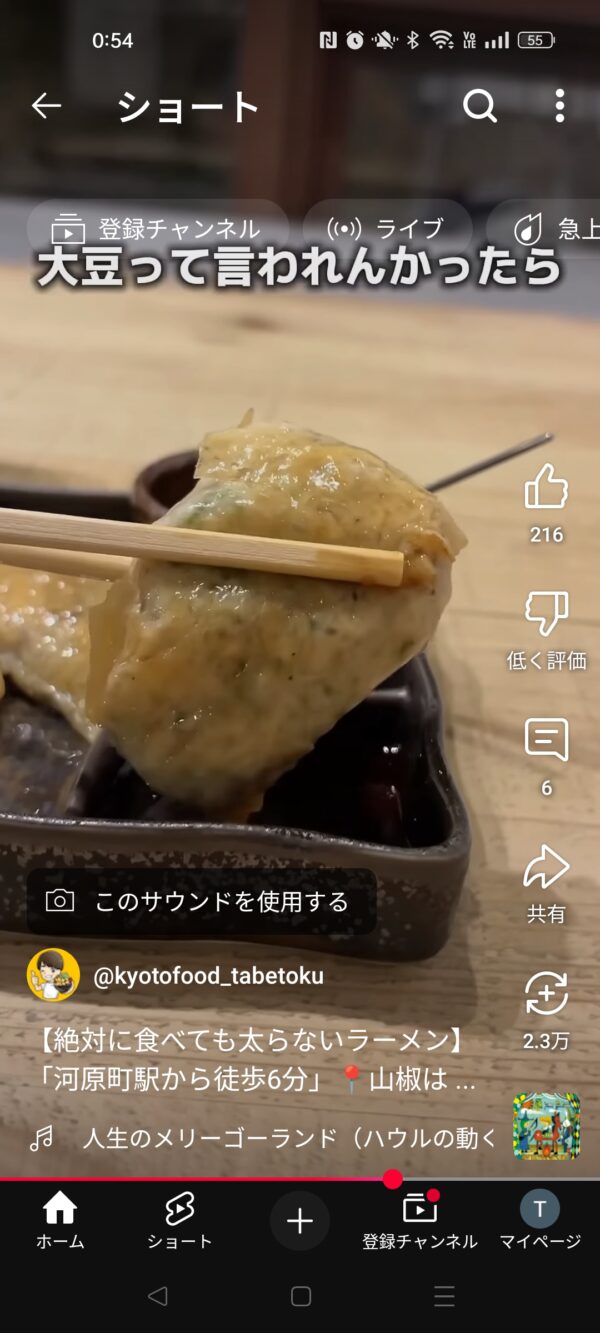Open the three-dot overflow menu

(x=559, y=106)
